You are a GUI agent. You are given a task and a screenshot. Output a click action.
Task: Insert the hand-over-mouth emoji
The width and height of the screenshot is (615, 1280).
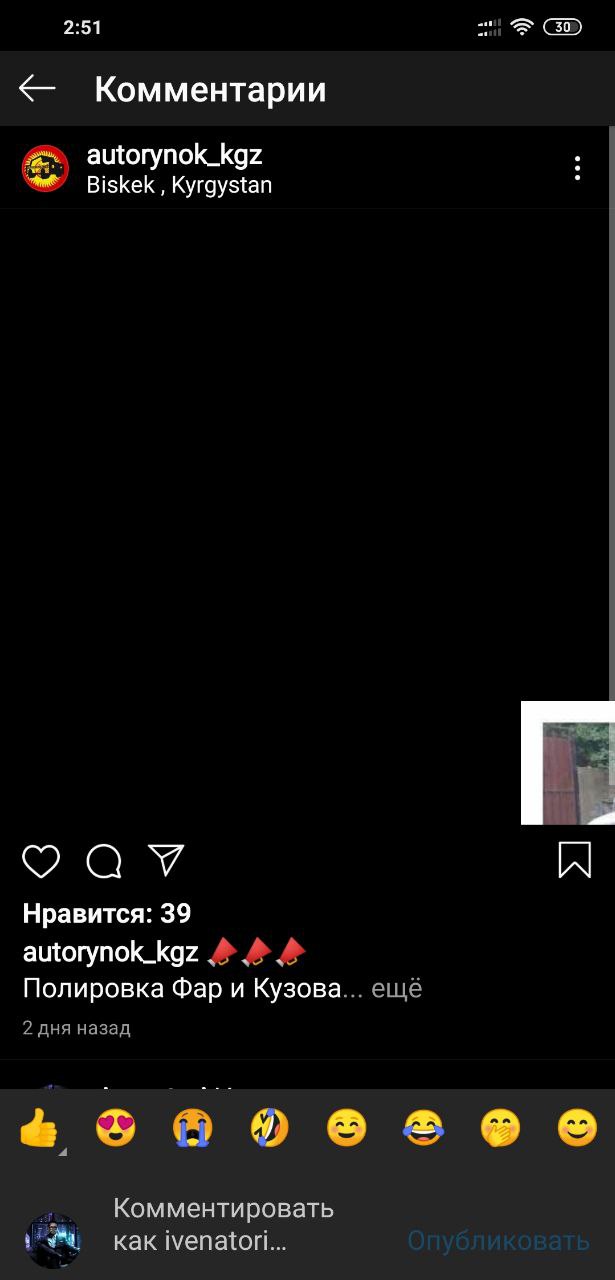tap(500, 1129)
